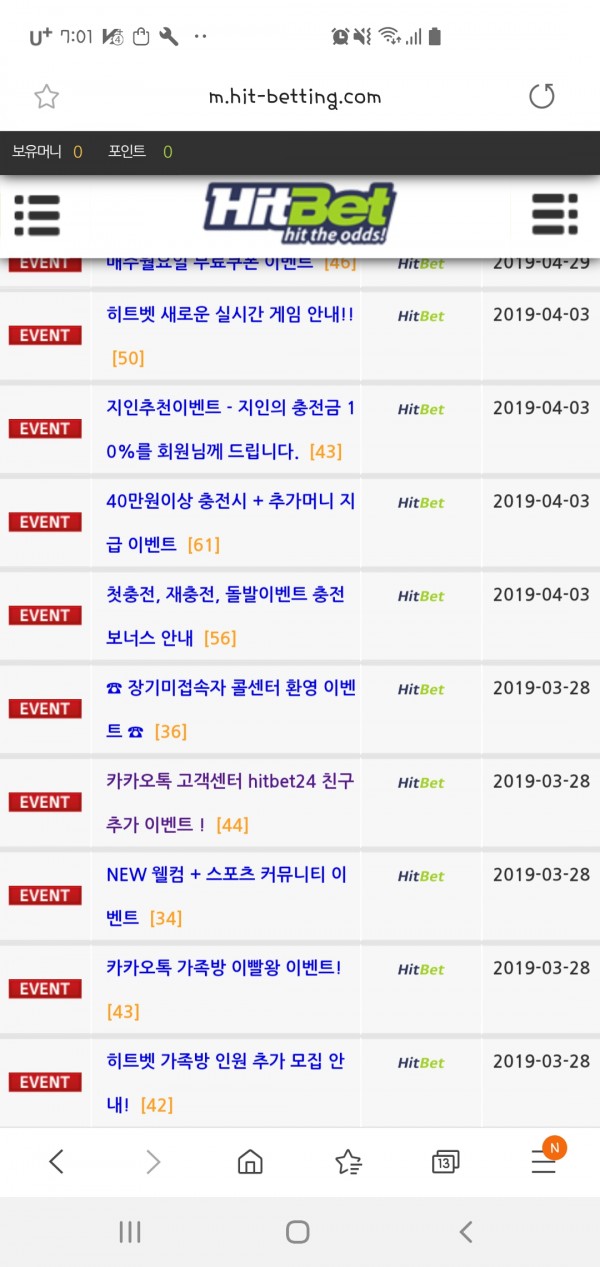
Task: Open the right side menu
Action: tap(555, 215)
